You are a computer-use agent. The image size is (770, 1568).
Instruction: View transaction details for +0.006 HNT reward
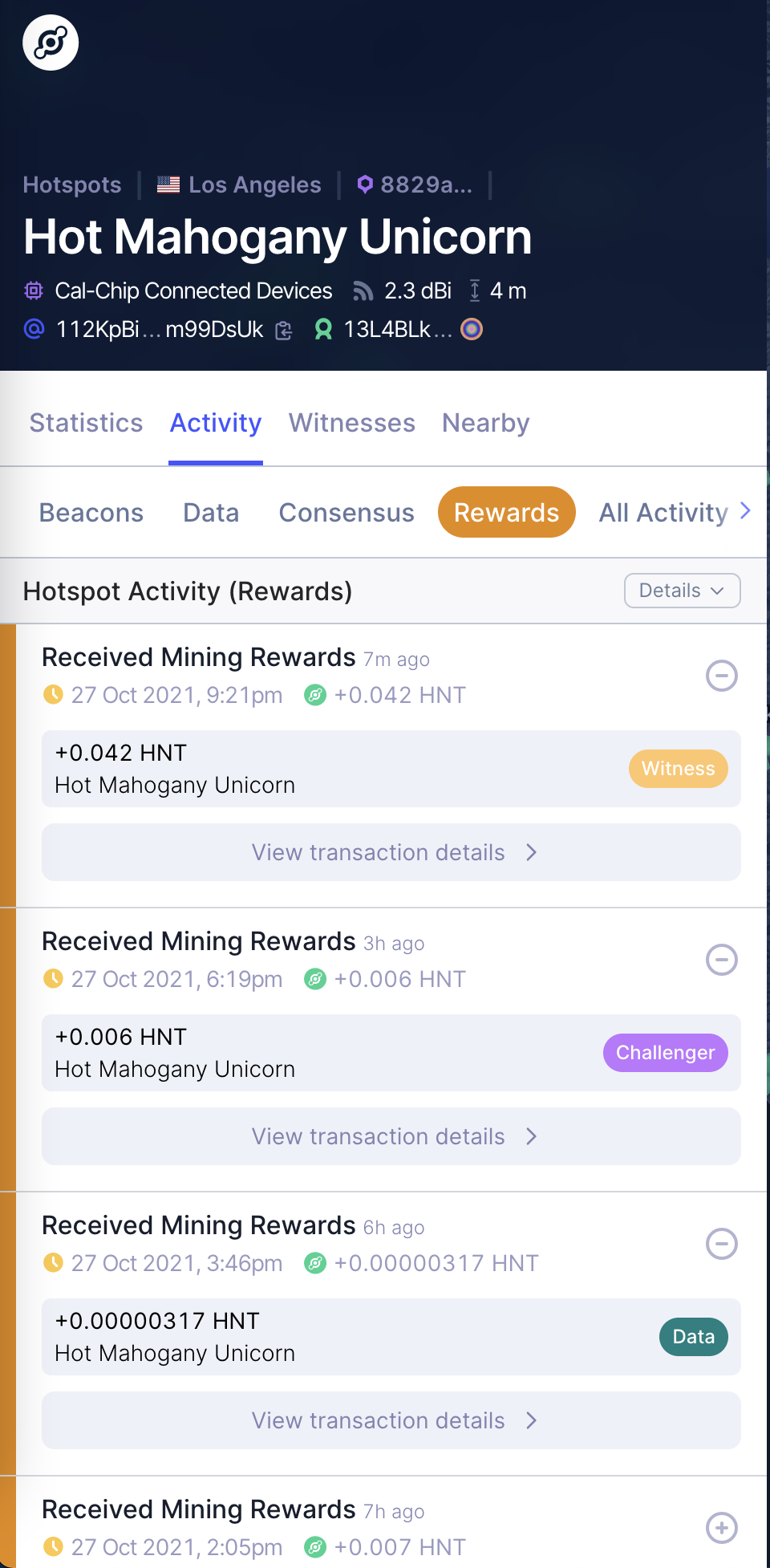(x=391, y=1136)
